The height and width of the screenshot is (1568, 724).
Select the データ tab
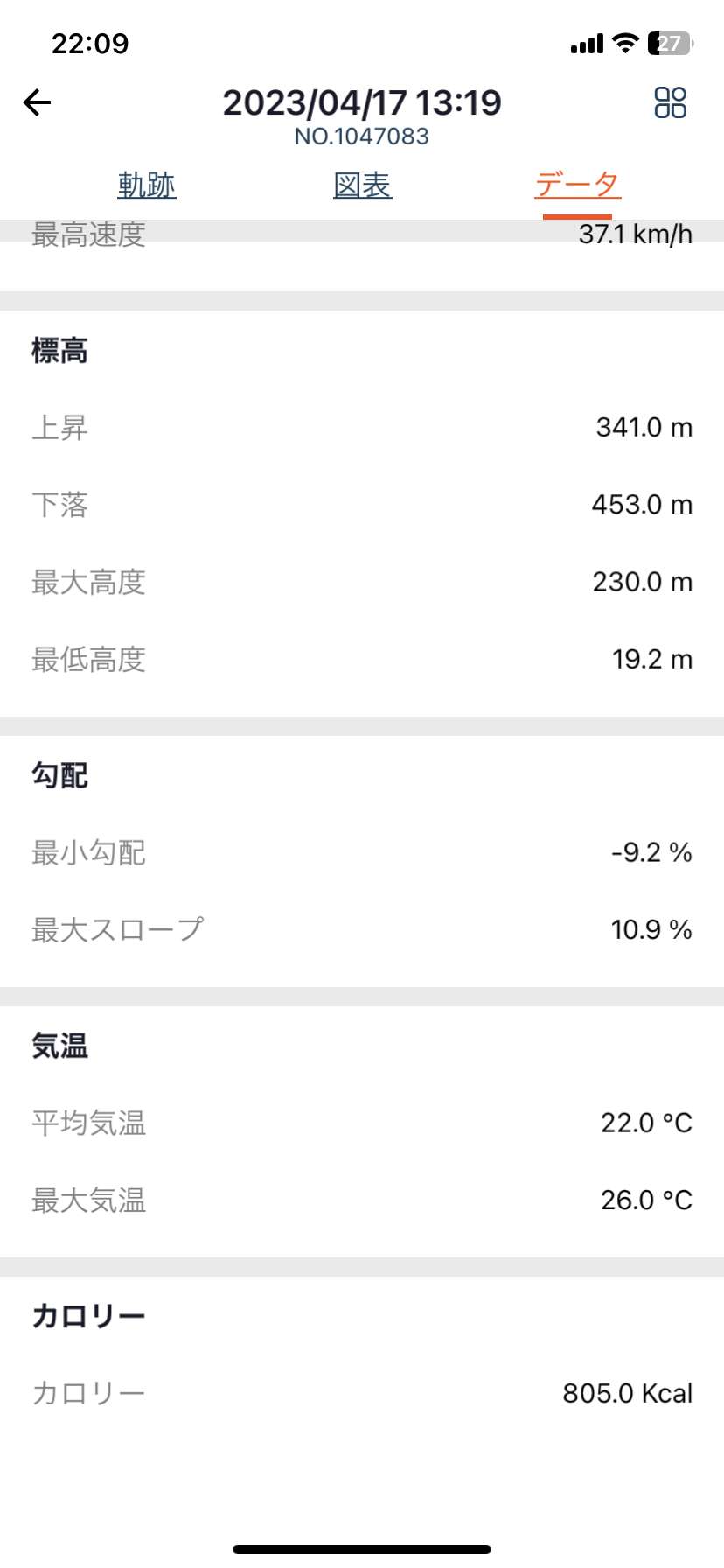point(577,185)
